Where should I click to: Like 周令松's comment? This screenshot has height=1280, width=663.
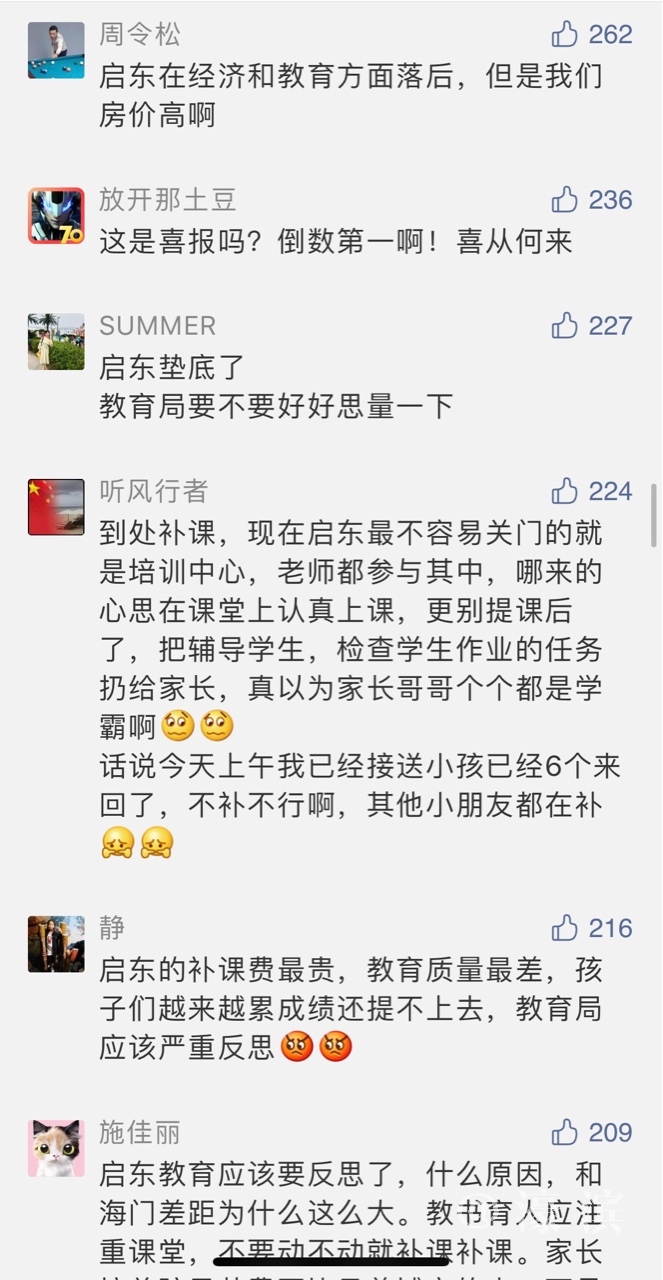point(566,35)
